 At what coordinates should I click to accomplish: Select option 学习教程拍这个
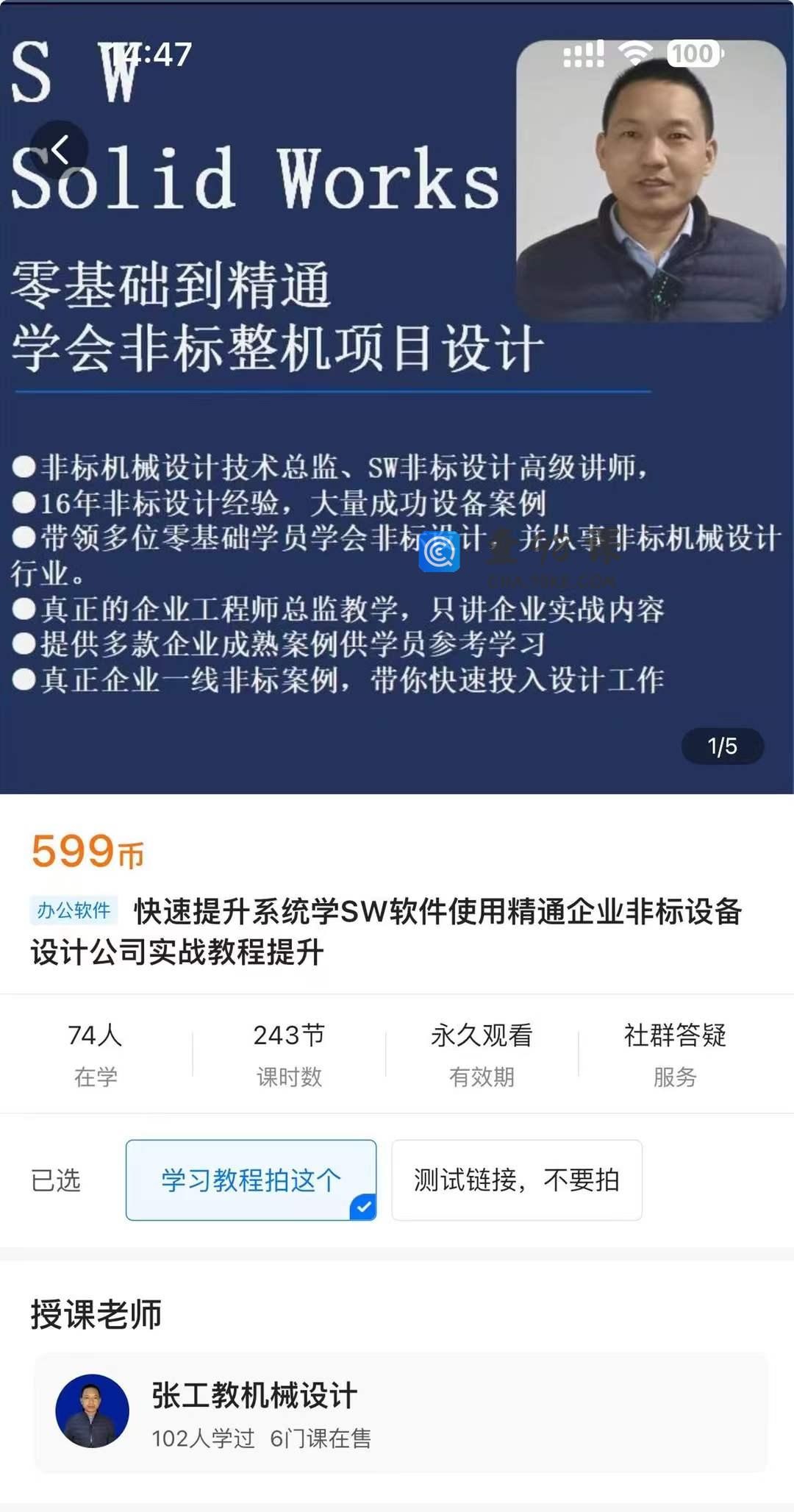pyautogui.click(x=251, y=1180)
